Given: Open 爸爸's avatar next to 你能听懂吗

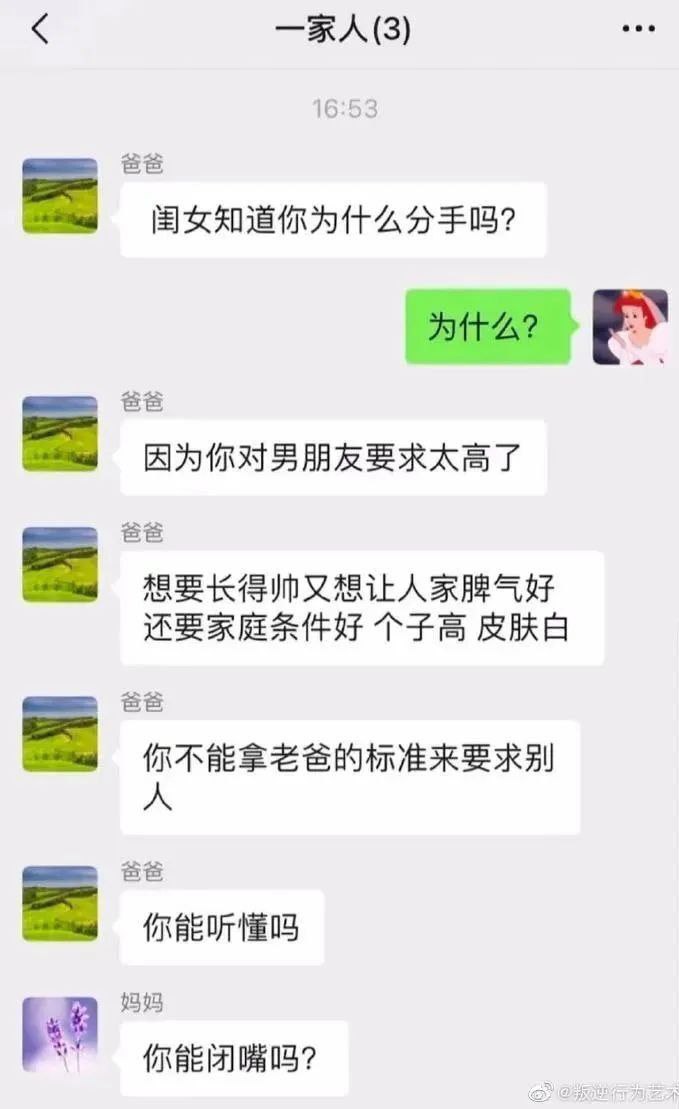Looking at the screenshot, I should coord(60,903).
